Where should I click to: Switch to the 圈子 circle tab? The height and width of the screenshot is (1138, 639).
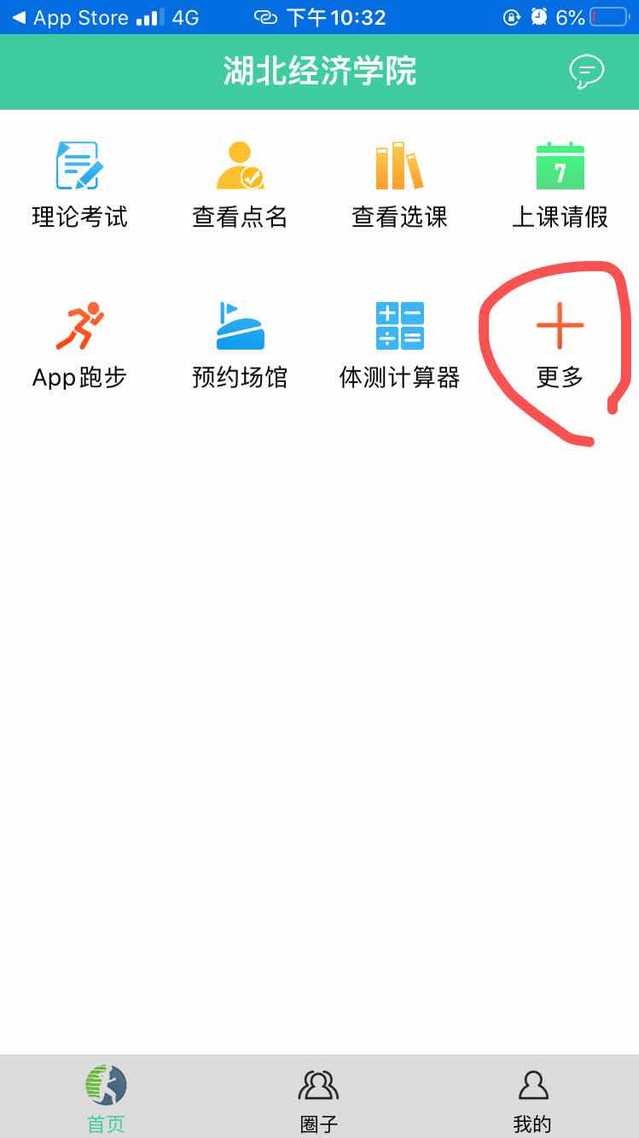(x=319, y=1098)
